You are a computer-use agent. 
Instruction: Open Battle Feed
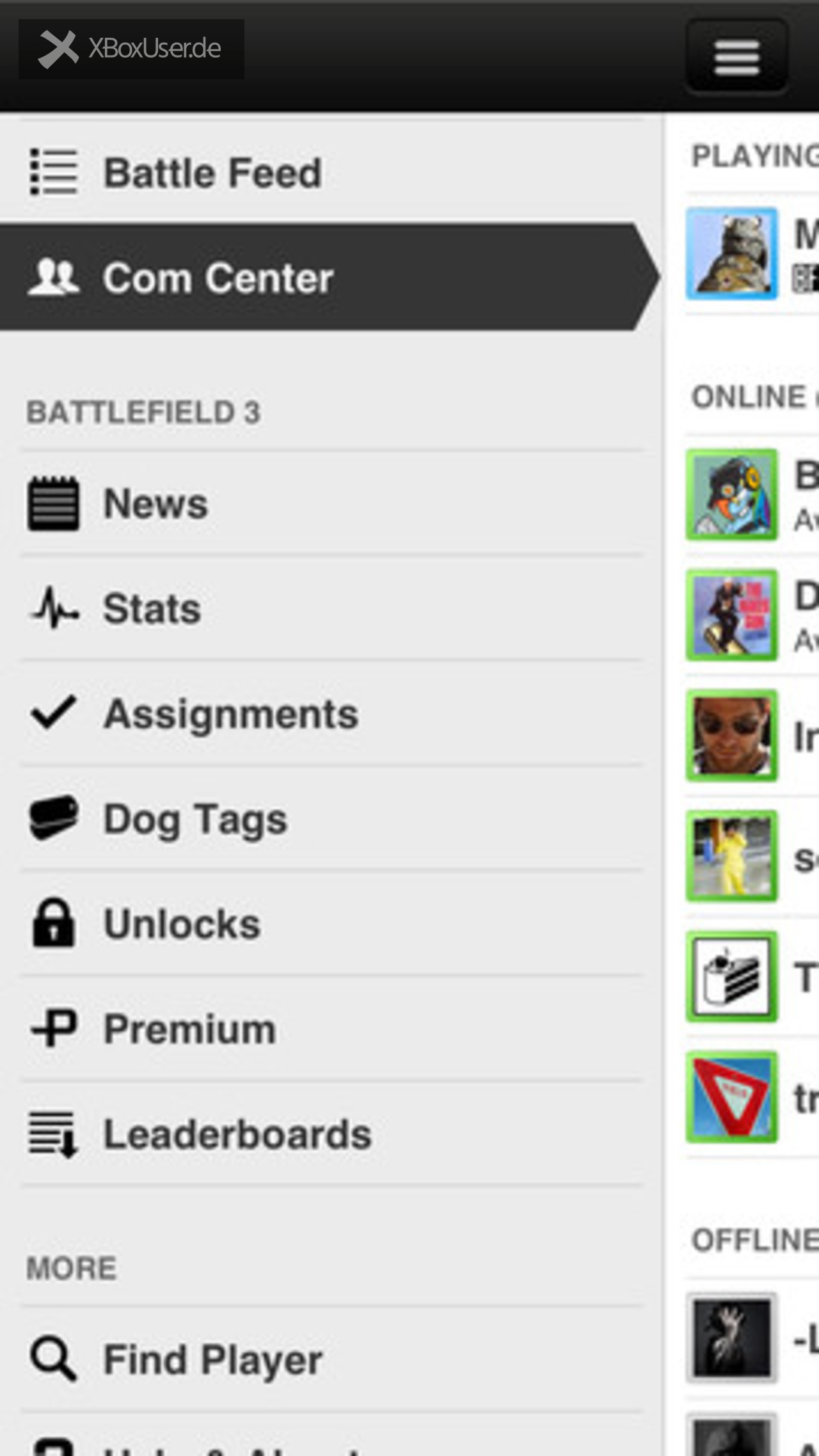[x=331, y=173]
